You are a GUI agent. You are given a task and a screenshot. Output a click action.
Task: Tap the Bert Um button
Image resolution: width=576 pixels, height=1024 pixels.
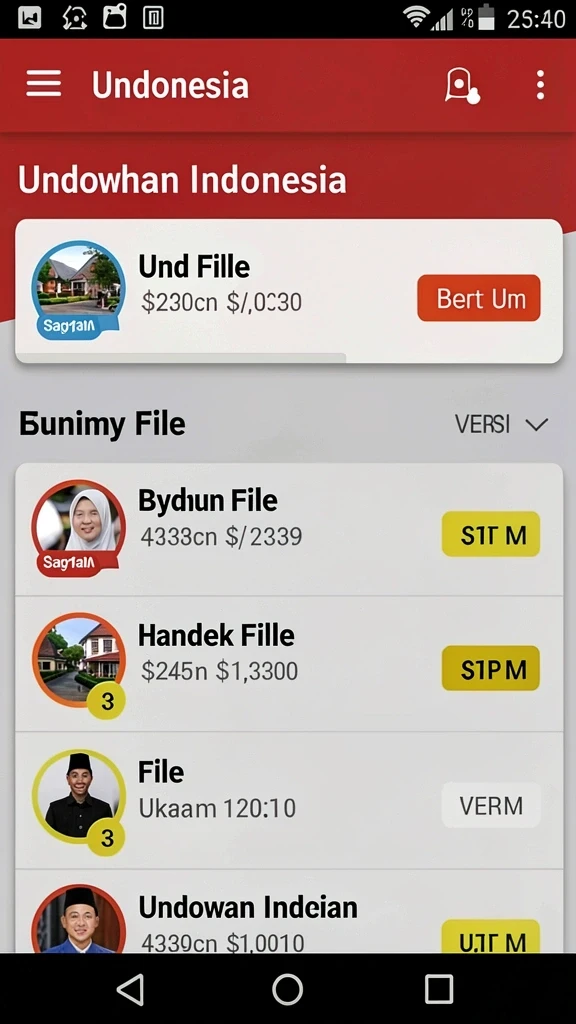point(479,298)
